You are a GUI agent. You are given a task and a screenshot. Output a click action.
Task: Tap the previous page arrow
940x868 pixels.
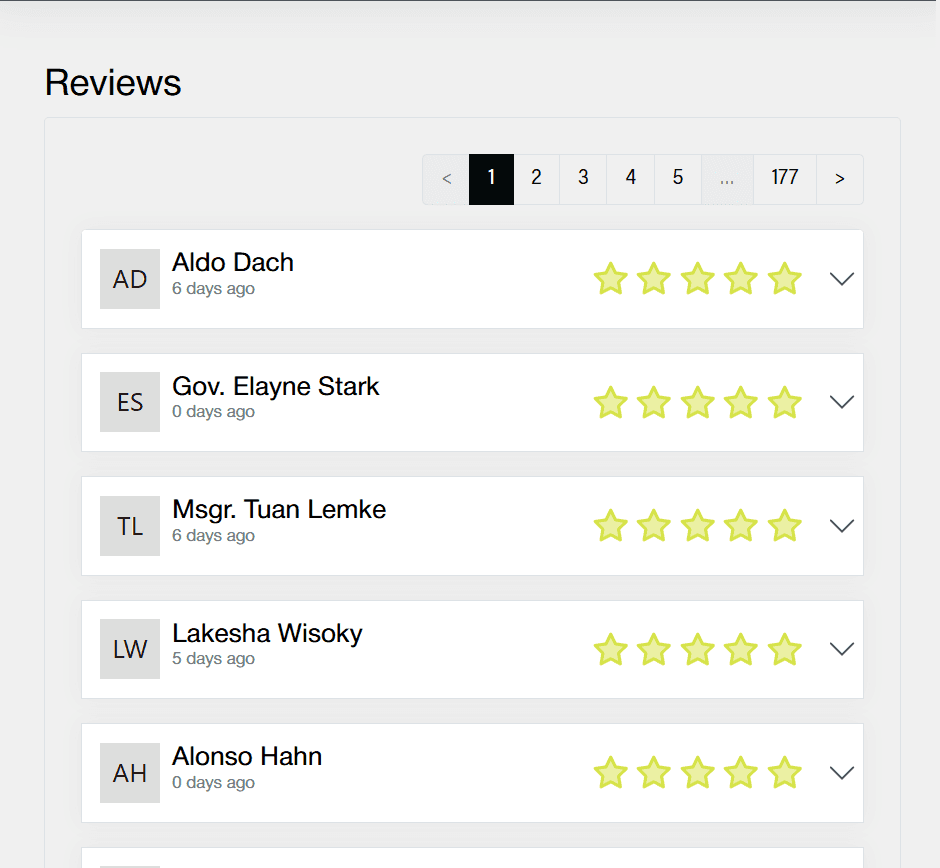[446, 179]
